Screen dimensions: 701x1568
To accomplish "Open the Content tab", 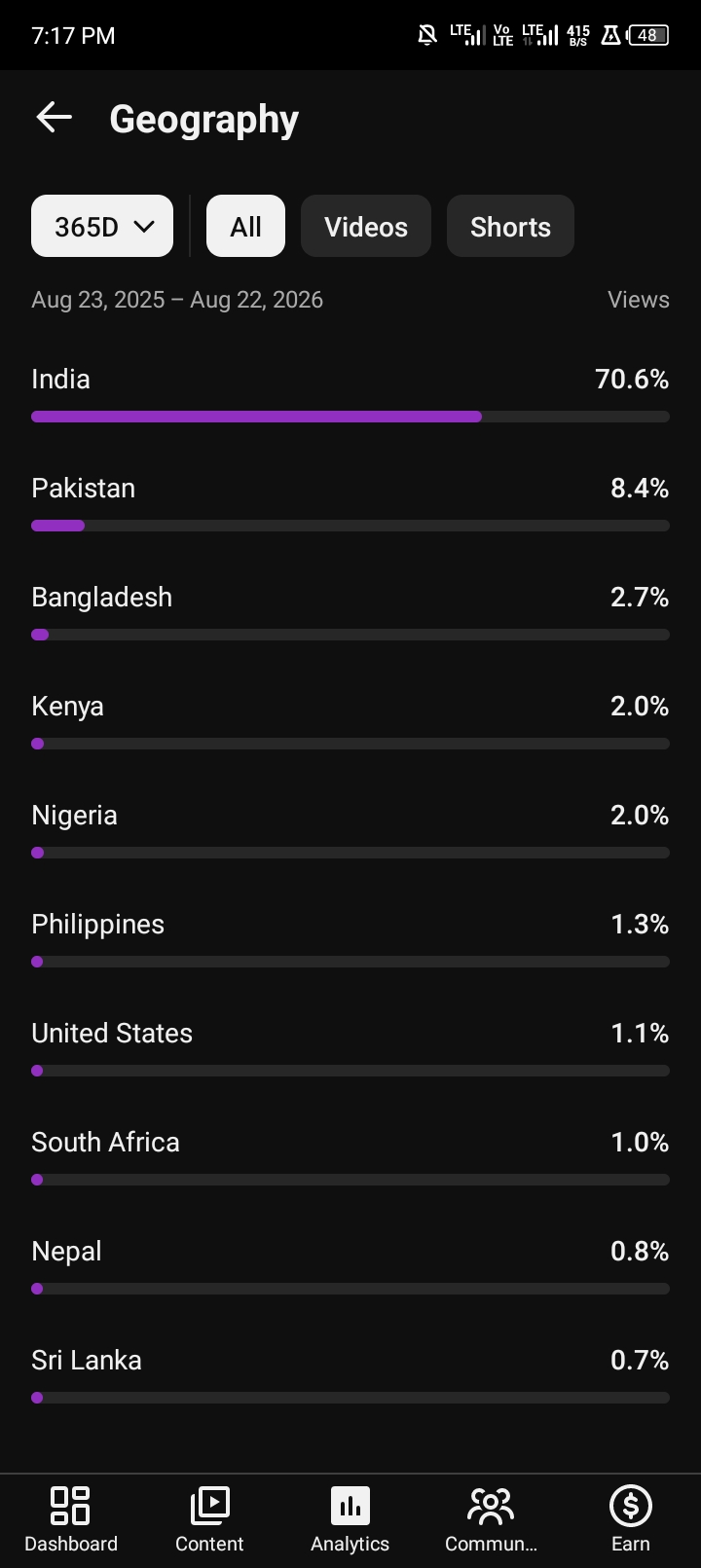I will coord(209,1519).
